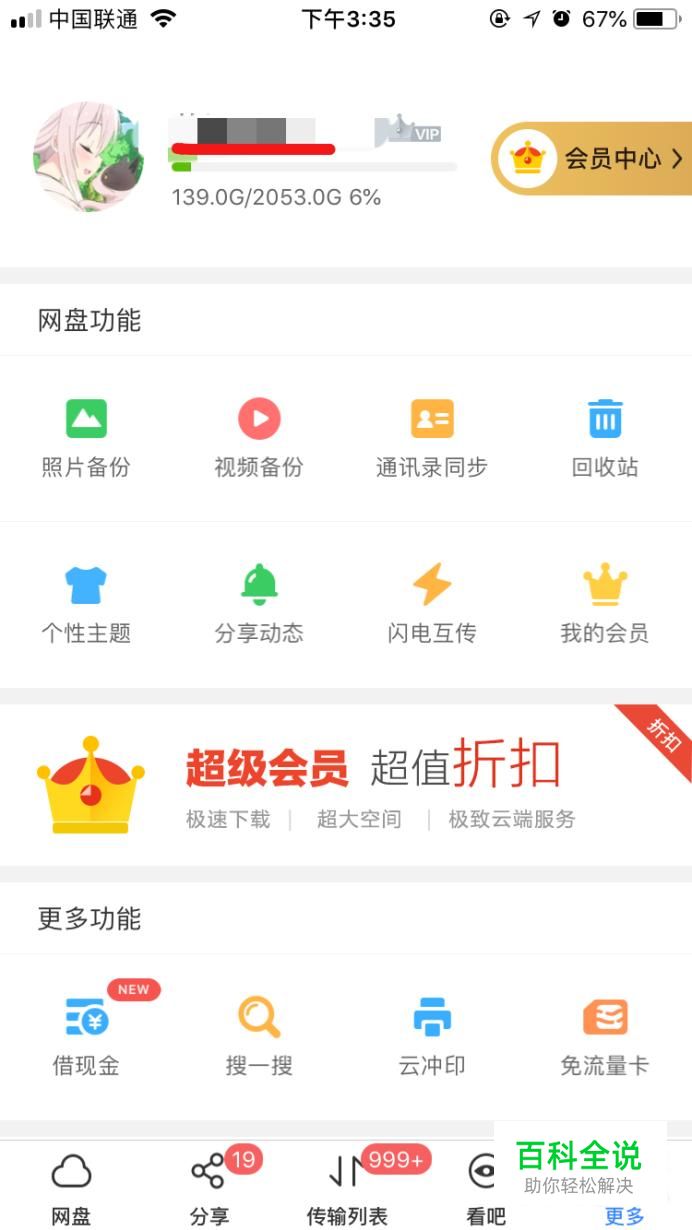Open the 超级会员 discount banner
Screen dimensions: 692x1230
(346, 786)
